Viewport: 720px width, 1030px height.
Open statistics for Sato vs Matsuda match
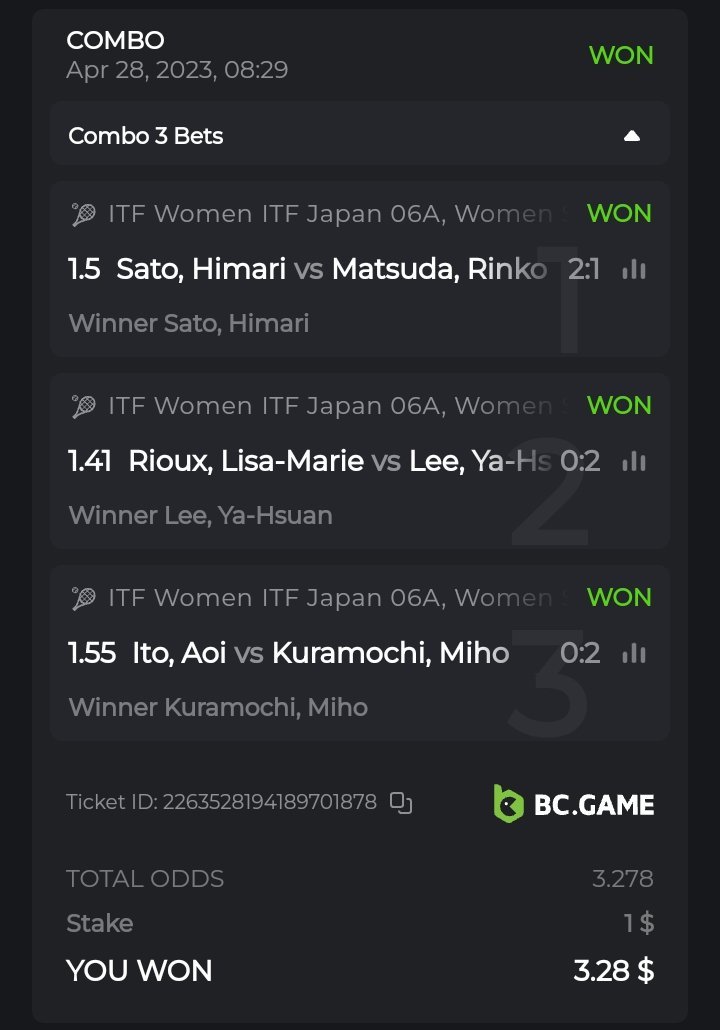pos(633,269)
